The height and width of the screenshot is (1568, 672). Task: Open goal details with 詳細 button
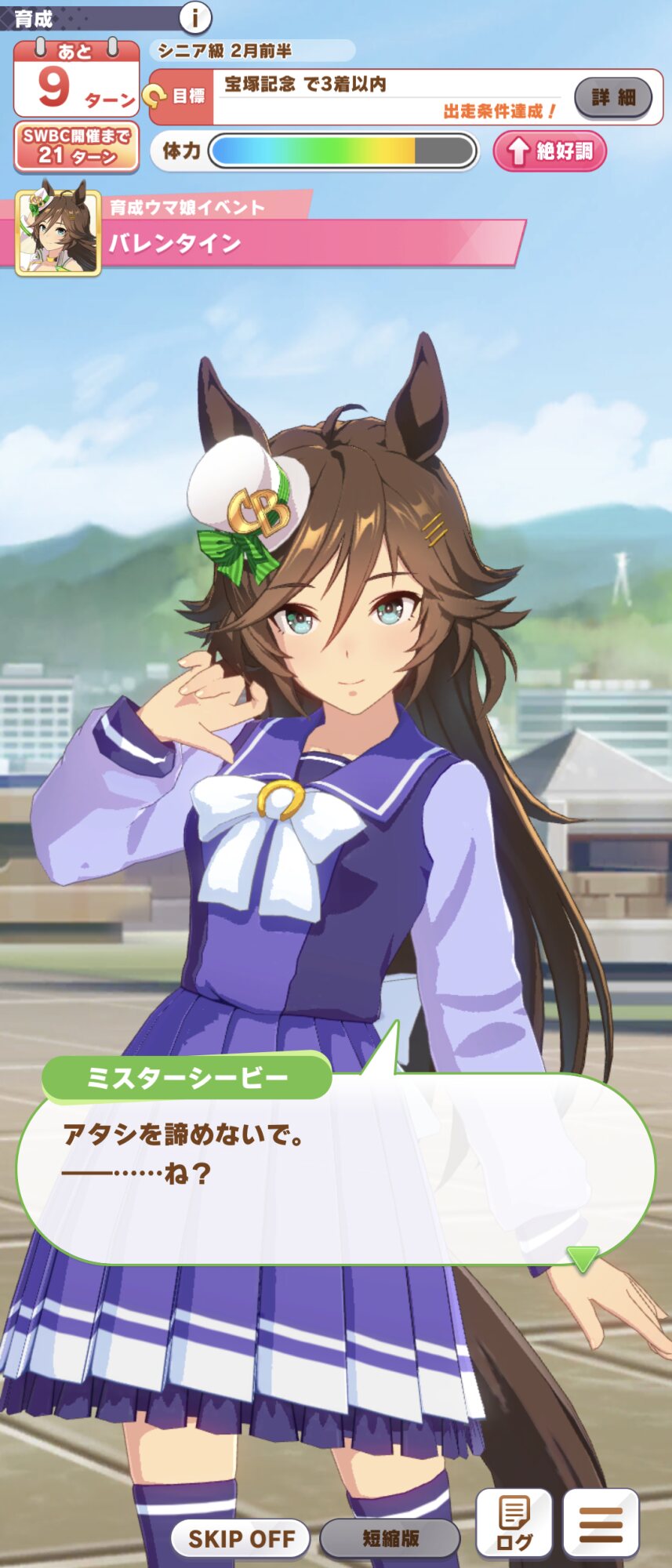[x=613, y=97]
